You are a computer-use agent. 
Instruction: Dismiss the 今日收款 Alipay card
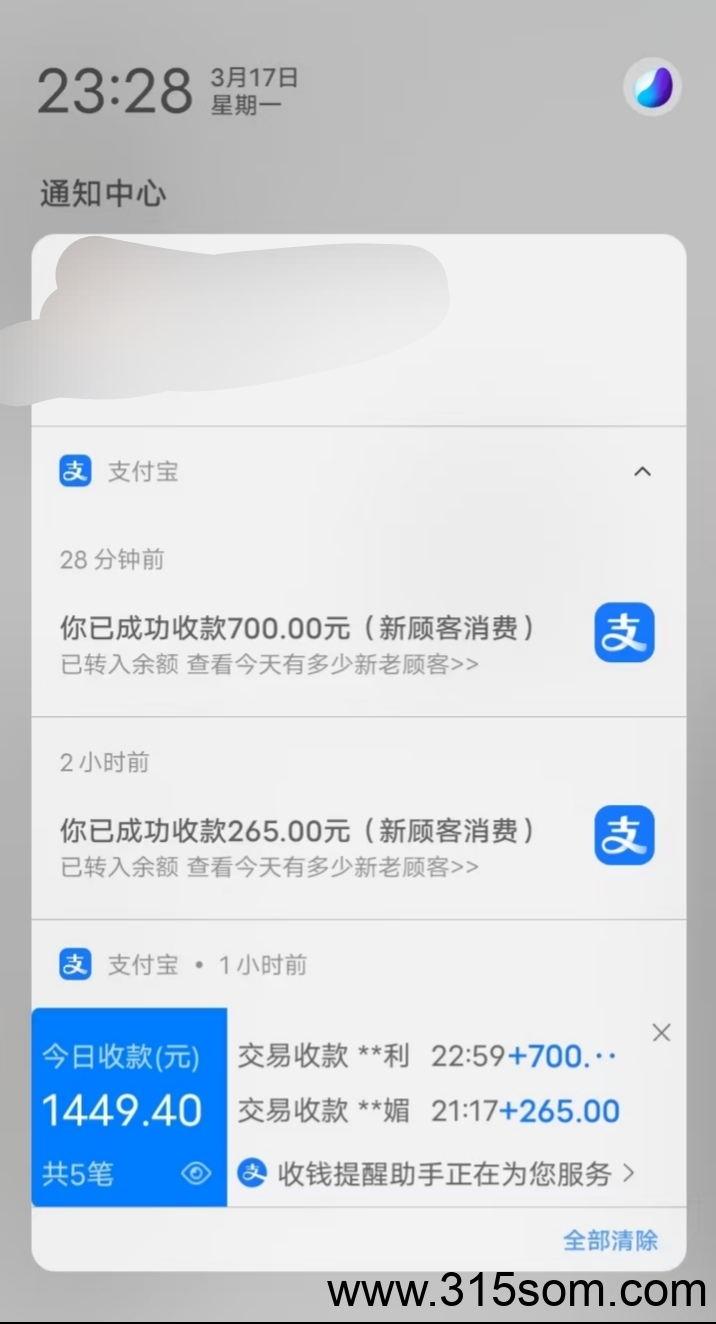click(x=661, y=1033)
